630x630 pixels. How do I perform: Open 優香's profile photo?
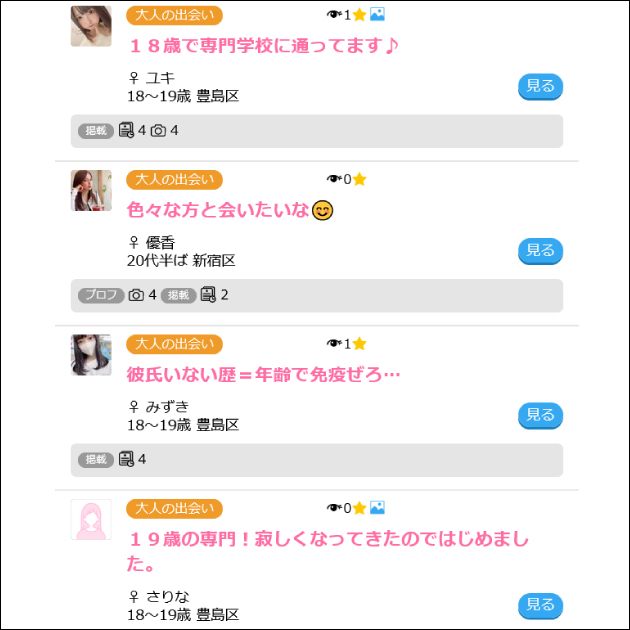(x=91, y=190)
